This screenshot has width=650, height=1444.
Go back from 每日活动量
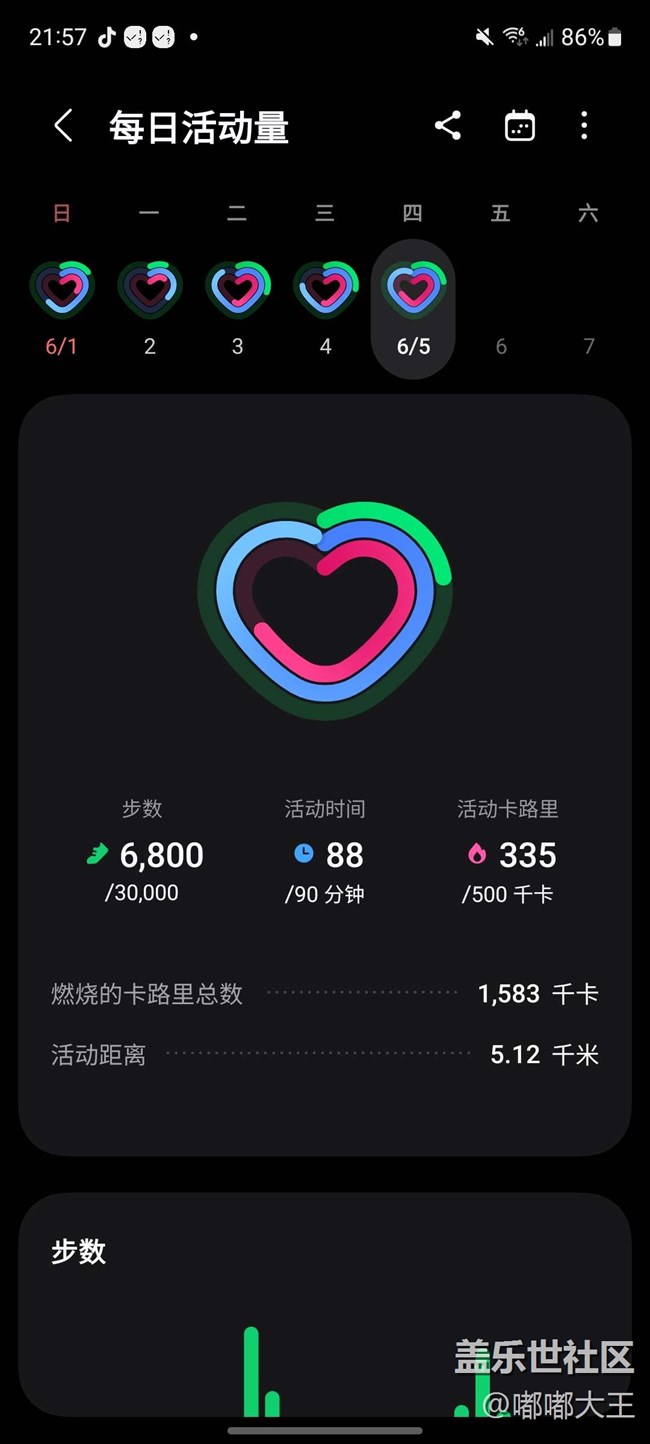(x=63, y=126)
